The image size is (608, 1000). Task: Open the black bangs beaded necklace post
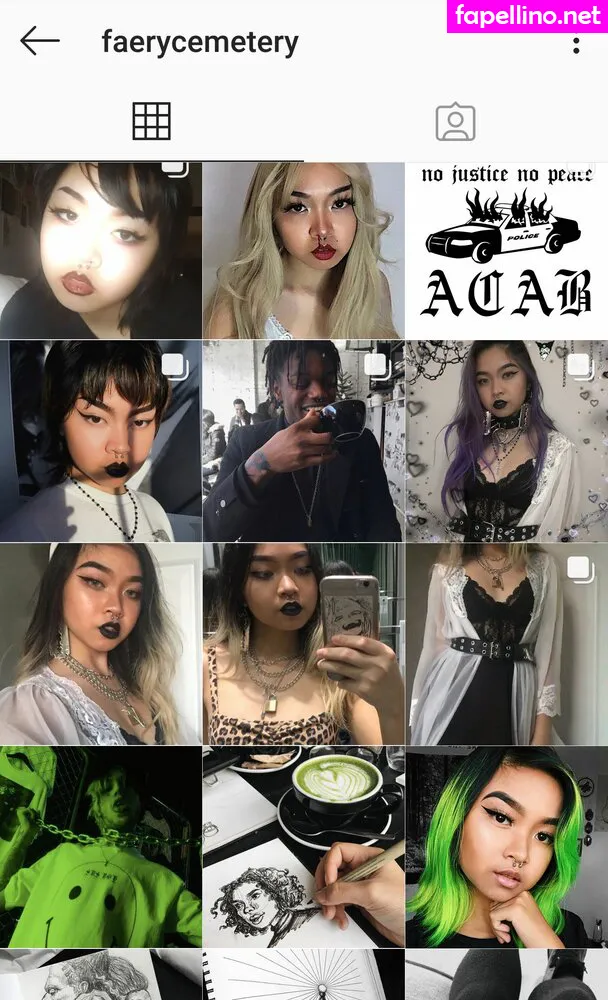100,441
